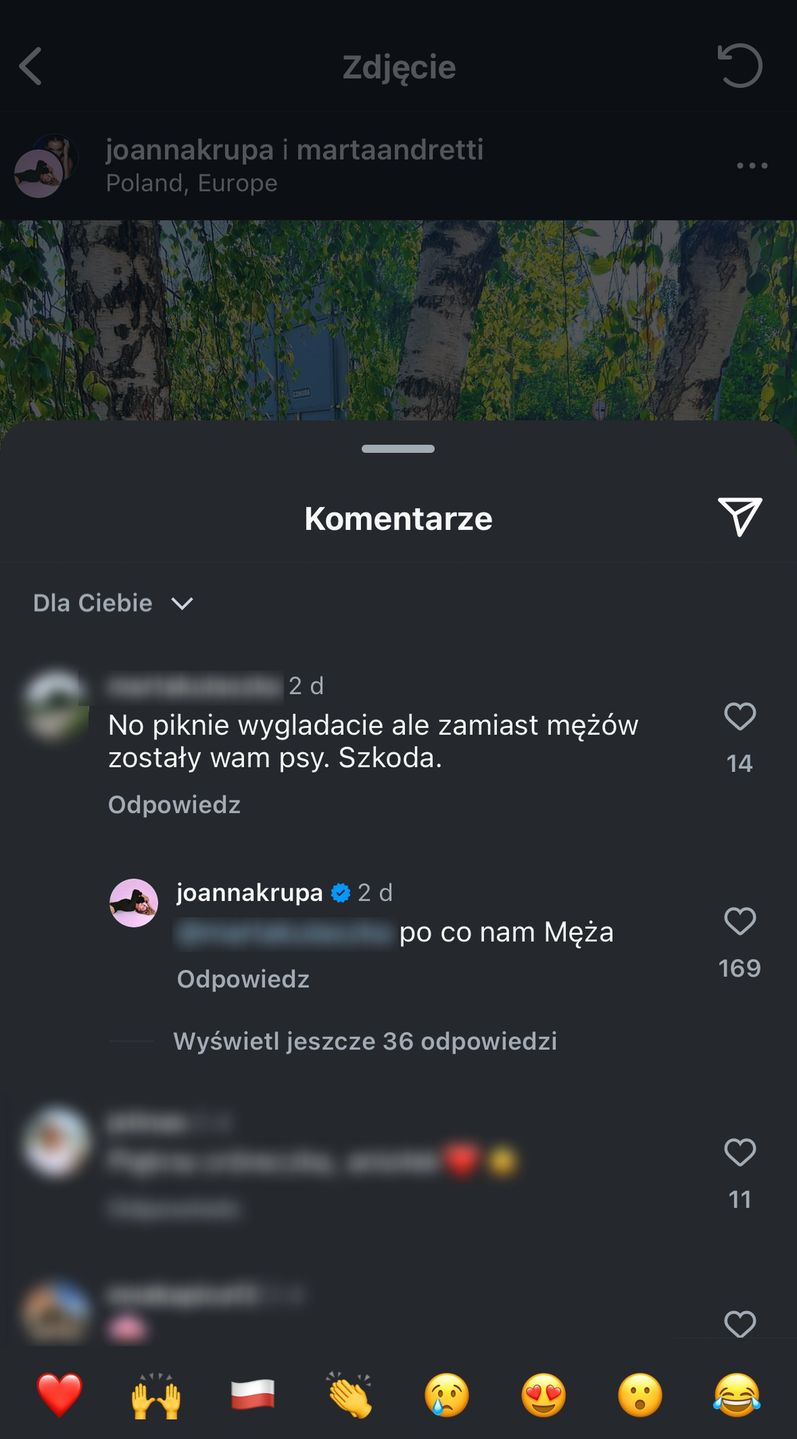Pick the heart-eyes emoji reaction
The width and height of the screenshot is (797, 1439).
point(543,1395)
